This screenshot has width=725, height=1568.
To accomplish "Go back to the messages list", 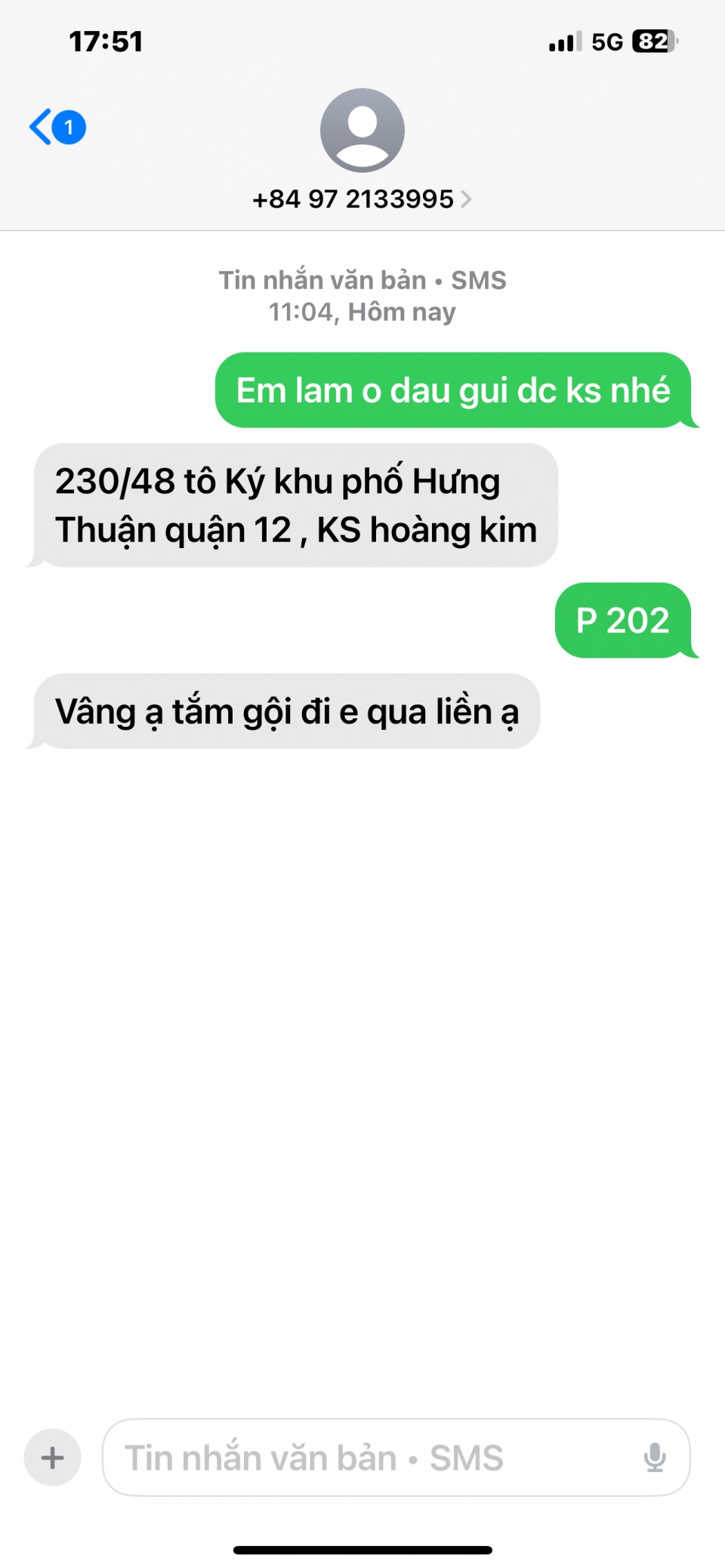I will click(x=56, y=127).
